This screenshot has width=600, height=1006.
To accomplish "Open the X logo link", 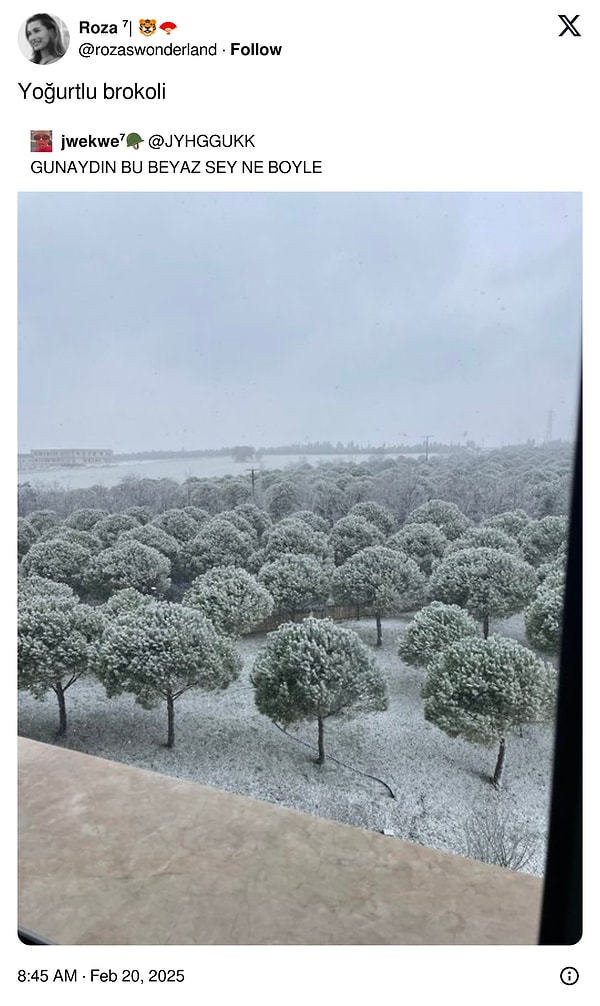I will 569,27.
